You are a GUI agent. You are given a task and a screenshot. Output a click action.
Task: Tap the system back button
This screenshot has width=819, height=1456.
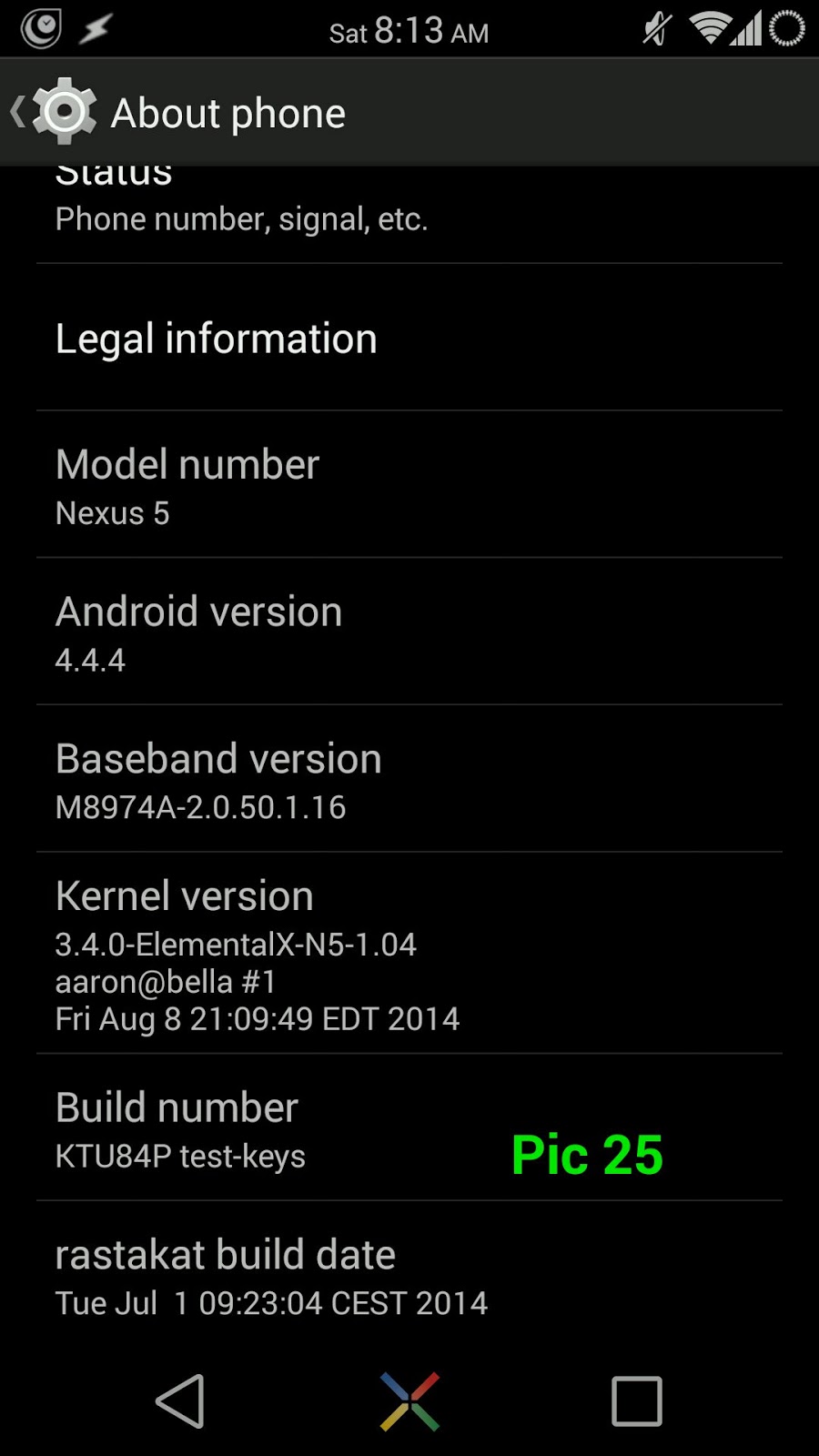[180, 1401]
